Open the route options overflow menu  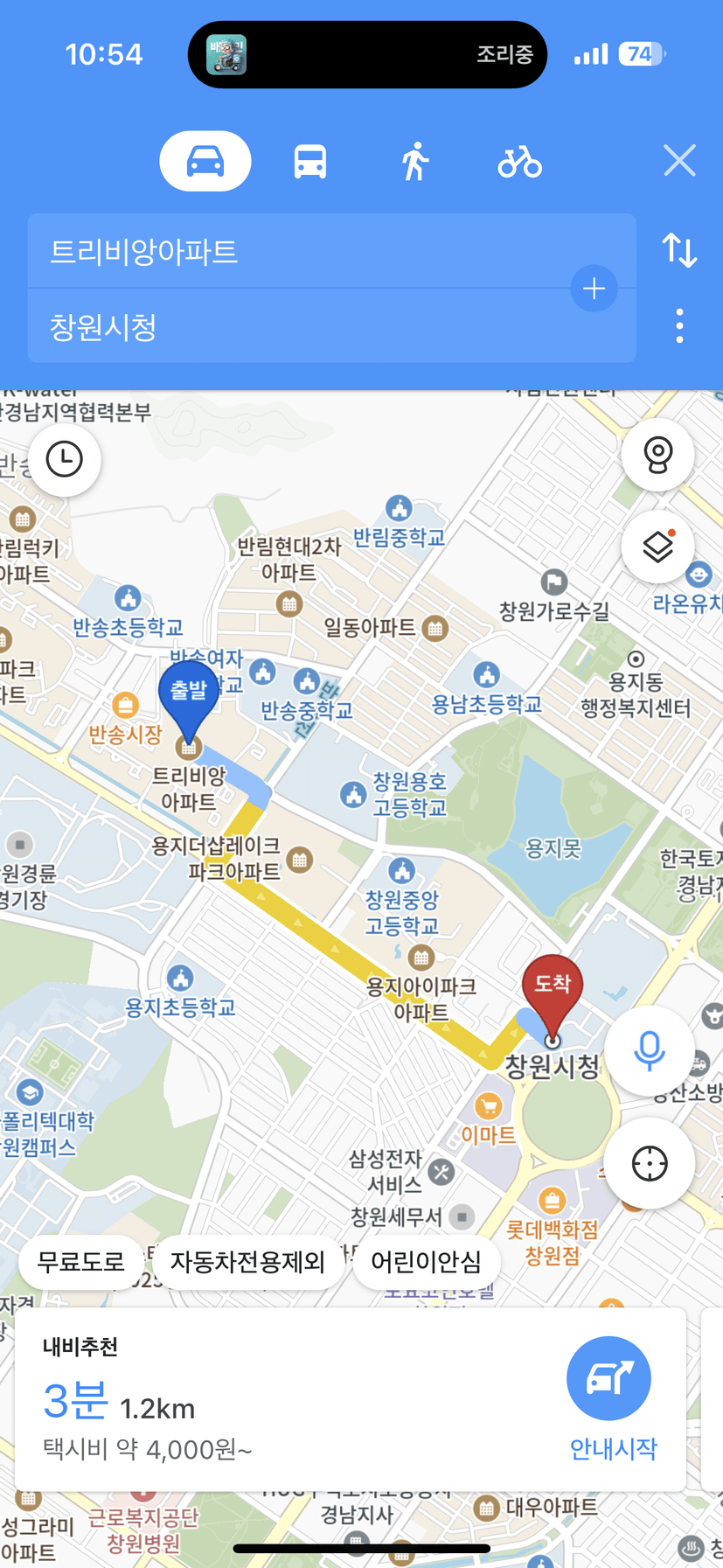679,326
